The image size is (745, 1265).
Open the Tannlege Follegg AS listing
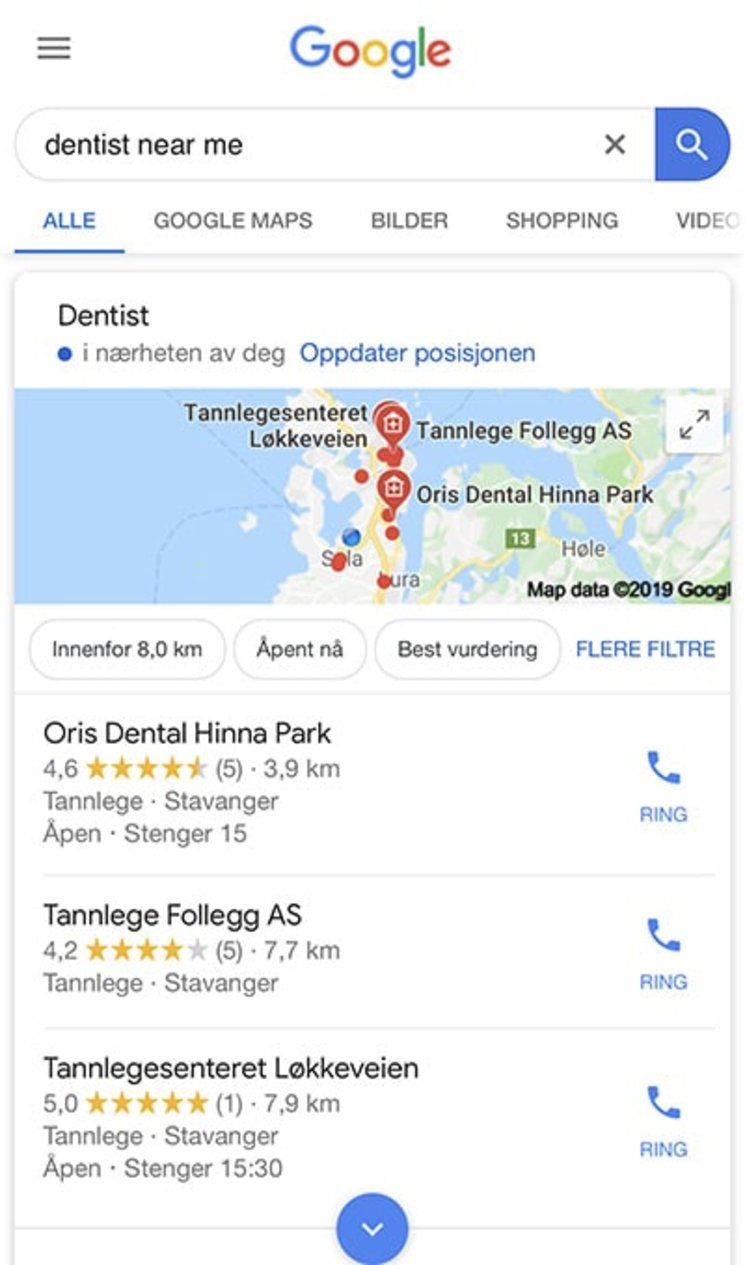point(172,915)
